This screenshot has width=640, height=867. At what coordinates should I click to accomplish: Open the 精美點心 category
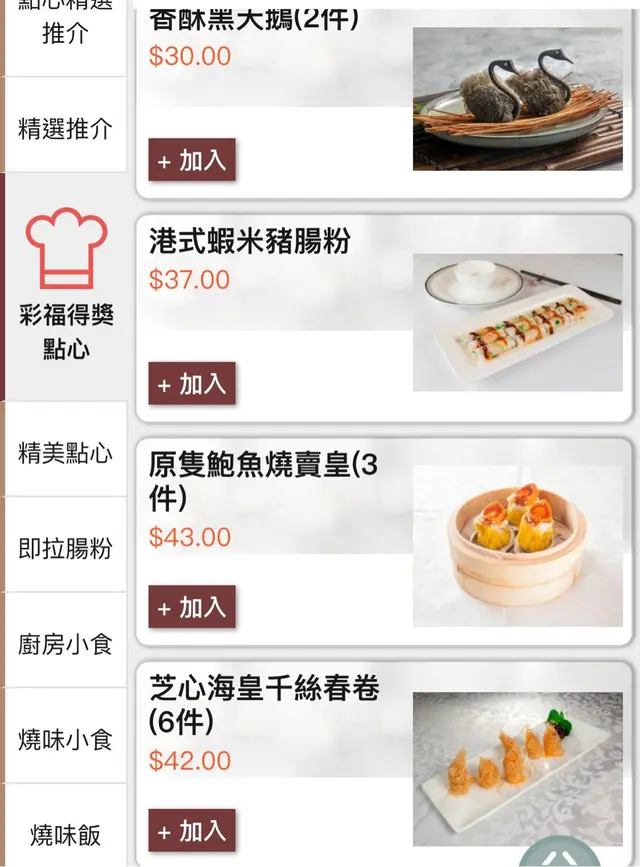[65, 453]
